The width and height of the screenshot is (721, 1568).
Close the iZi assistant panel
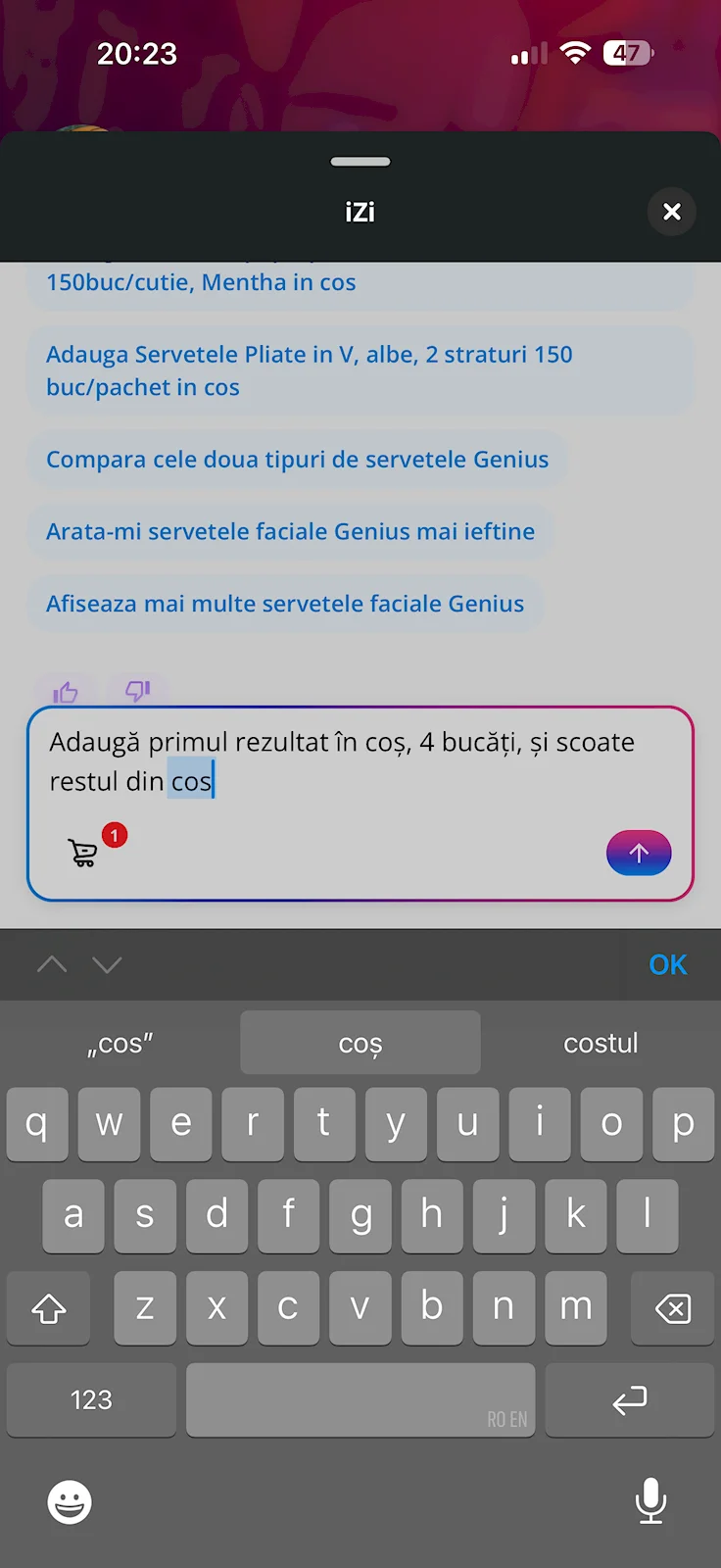(672, 212)
